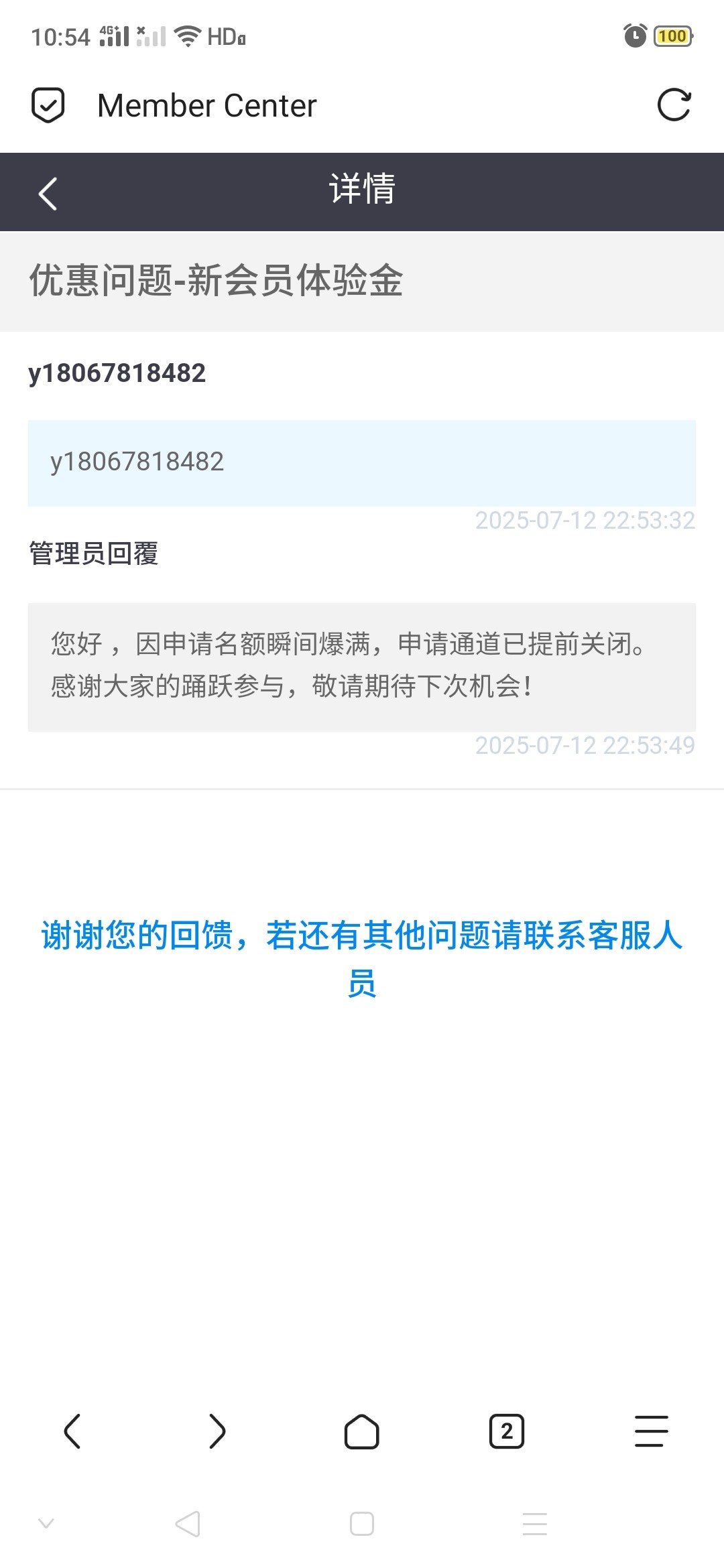Open the browser menu

point(651,1431)
